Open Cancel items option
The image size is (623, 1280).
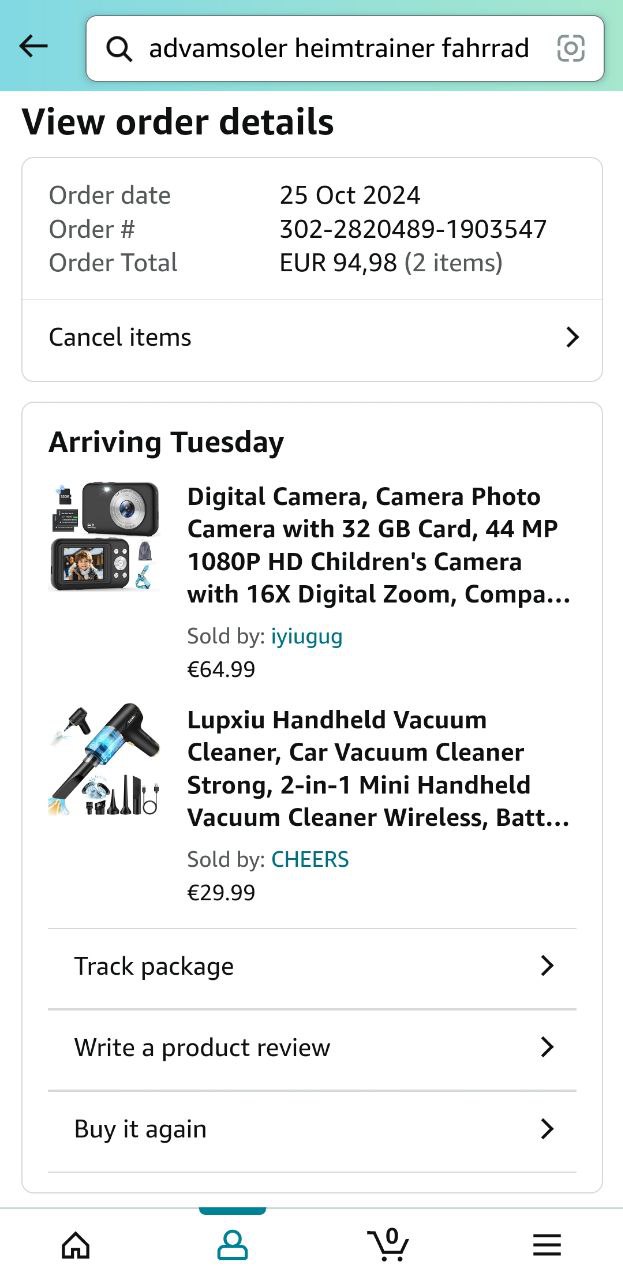[x=312, y=337]
